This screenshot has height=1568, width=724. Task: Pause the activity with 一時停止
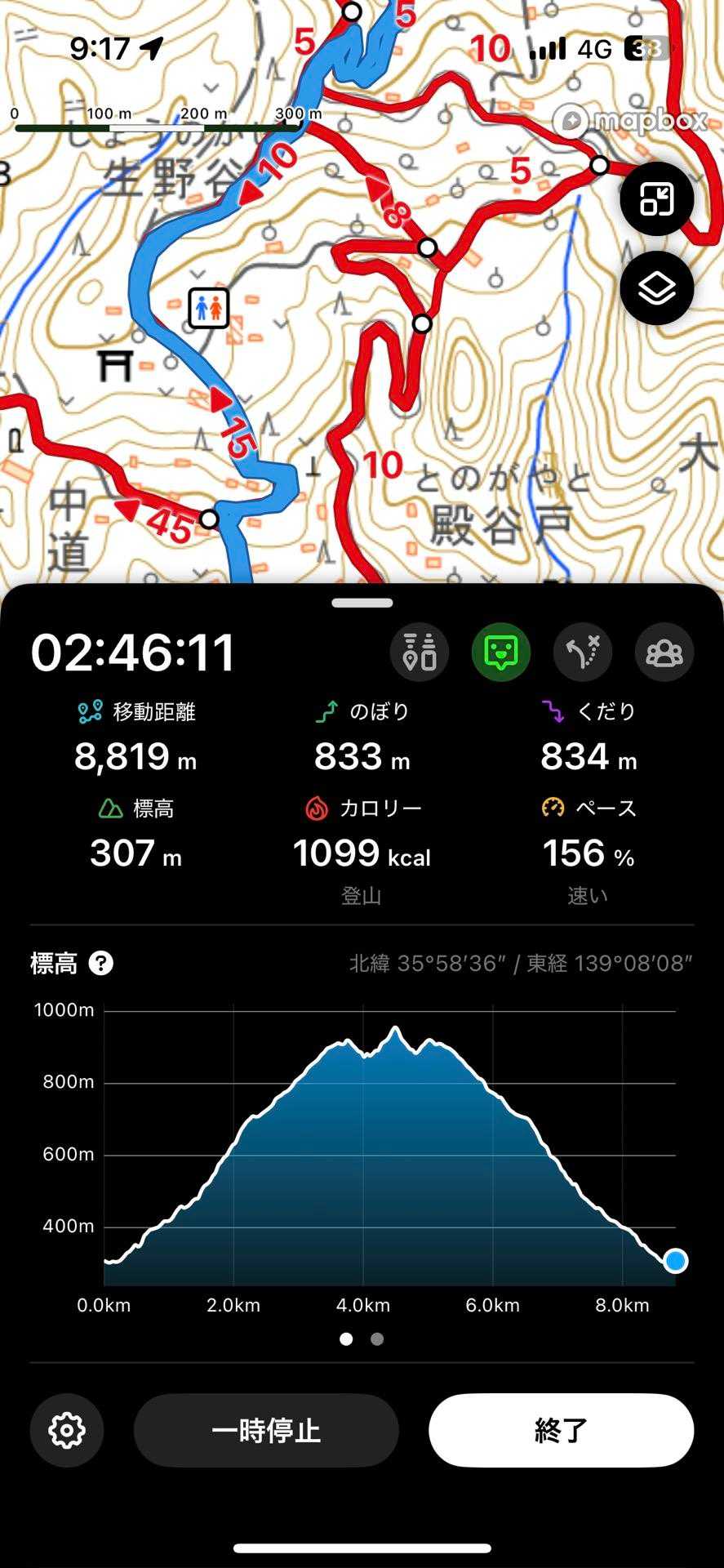(266, 1431)
